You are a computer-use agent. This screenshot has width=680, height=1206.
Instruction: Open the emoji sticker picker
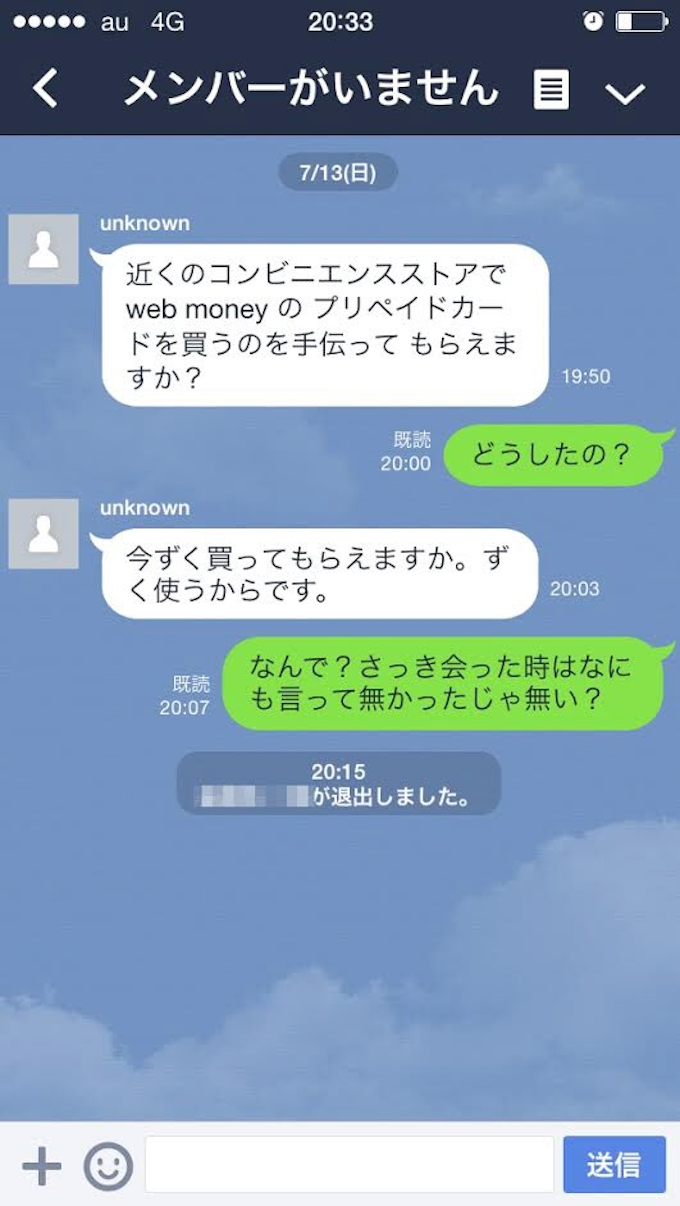point(108,1166)
